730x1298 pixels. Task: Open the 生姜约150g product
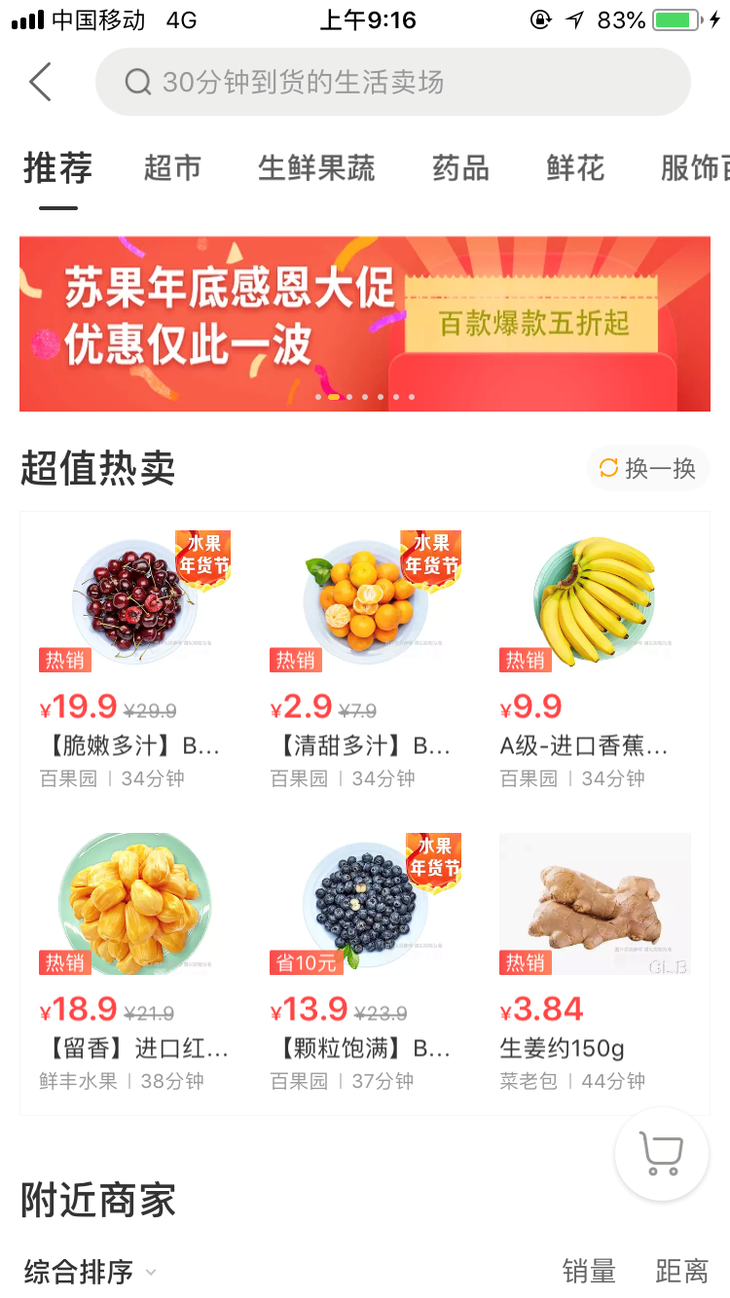(595, 962)
